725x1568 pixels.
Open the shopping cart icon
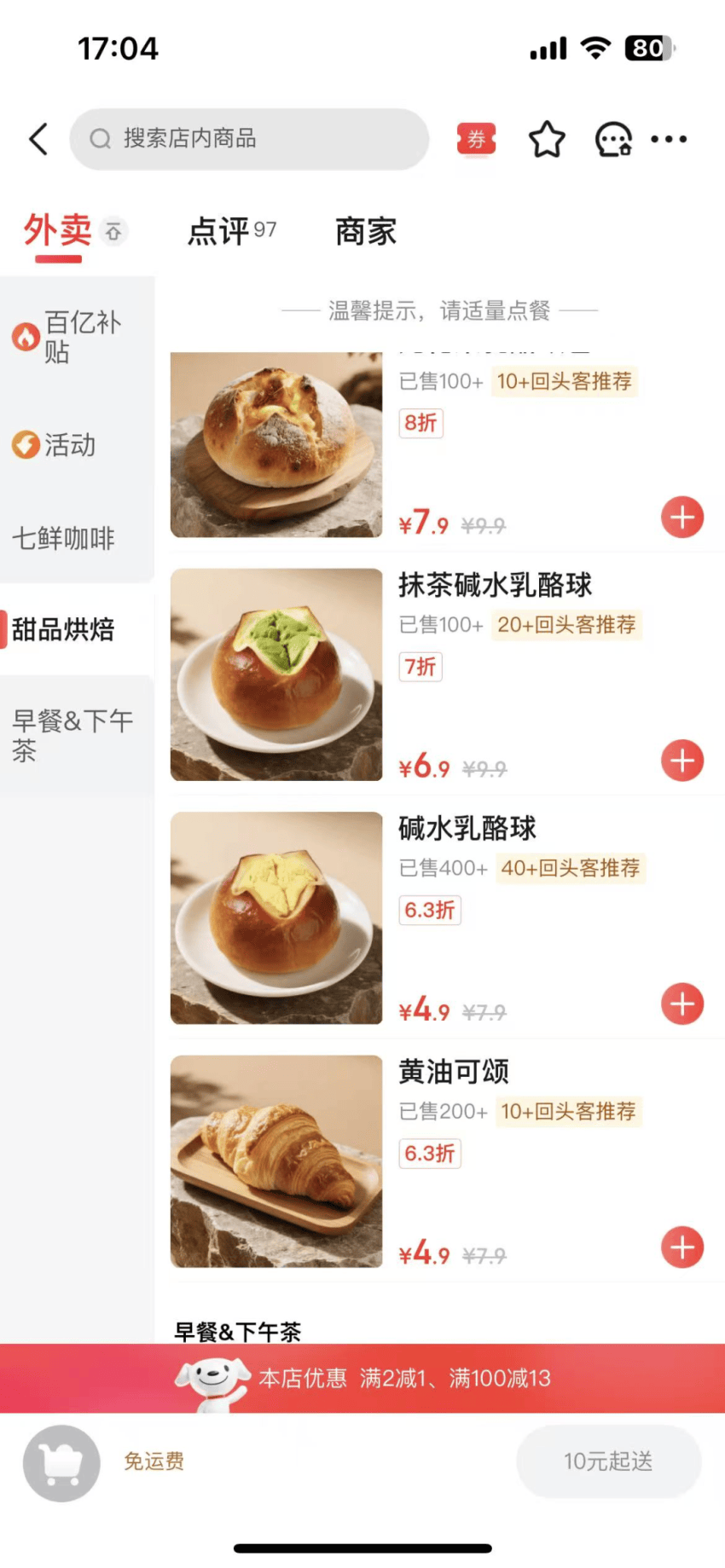coord(61,1462)
